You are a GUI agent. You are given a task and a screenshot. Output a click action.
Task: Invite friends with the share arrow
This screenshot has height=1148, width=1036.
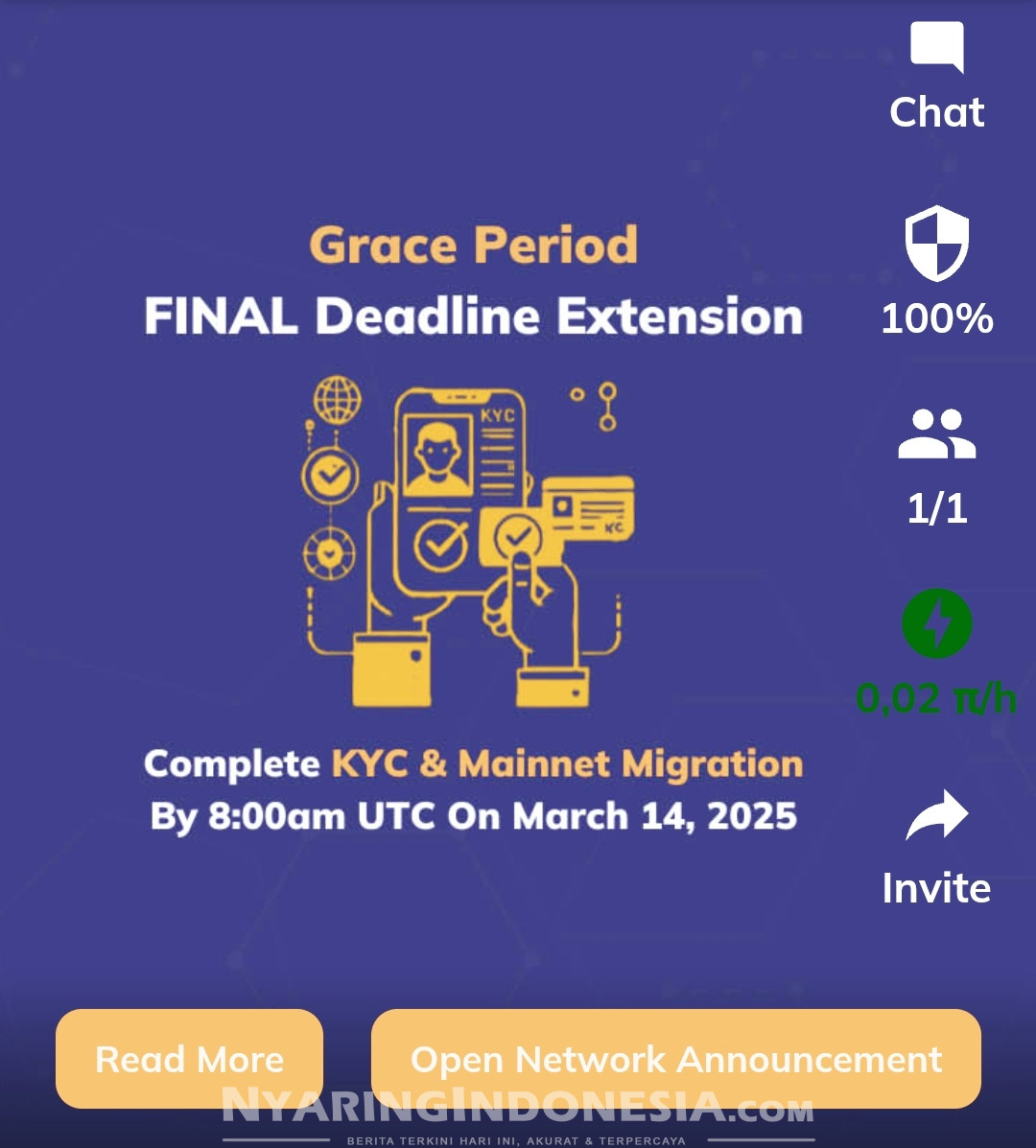point(936,818)
